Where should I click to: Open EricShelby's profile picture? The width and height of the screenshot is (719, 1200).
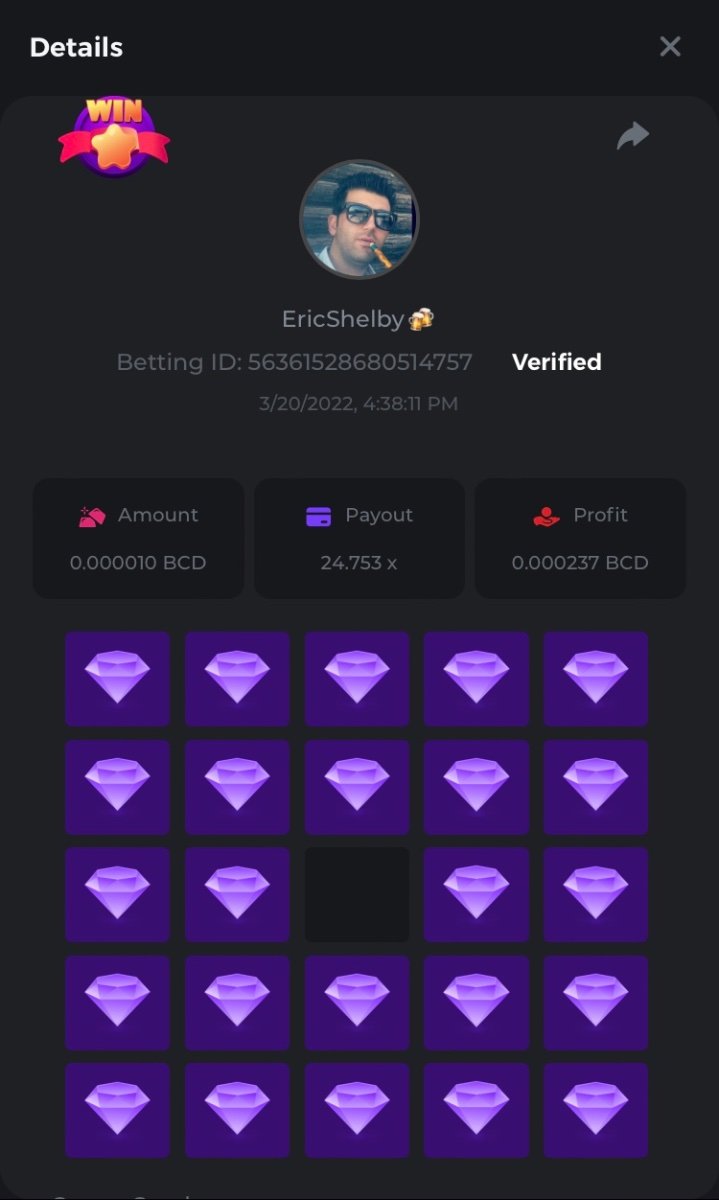point(359,219)
